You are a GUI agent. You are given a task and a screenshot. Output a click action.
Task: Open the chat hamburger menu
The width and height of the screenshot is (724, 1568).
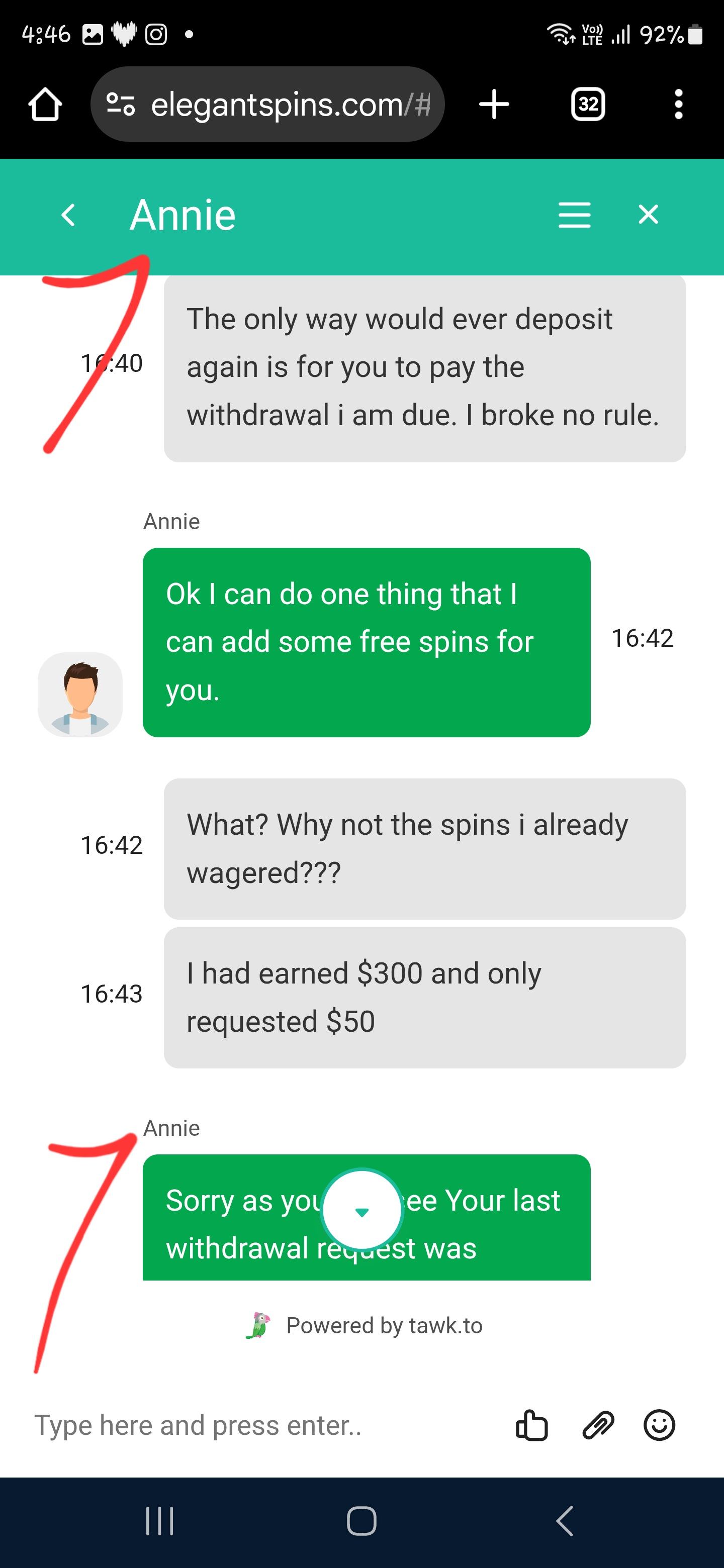(574, 216)
